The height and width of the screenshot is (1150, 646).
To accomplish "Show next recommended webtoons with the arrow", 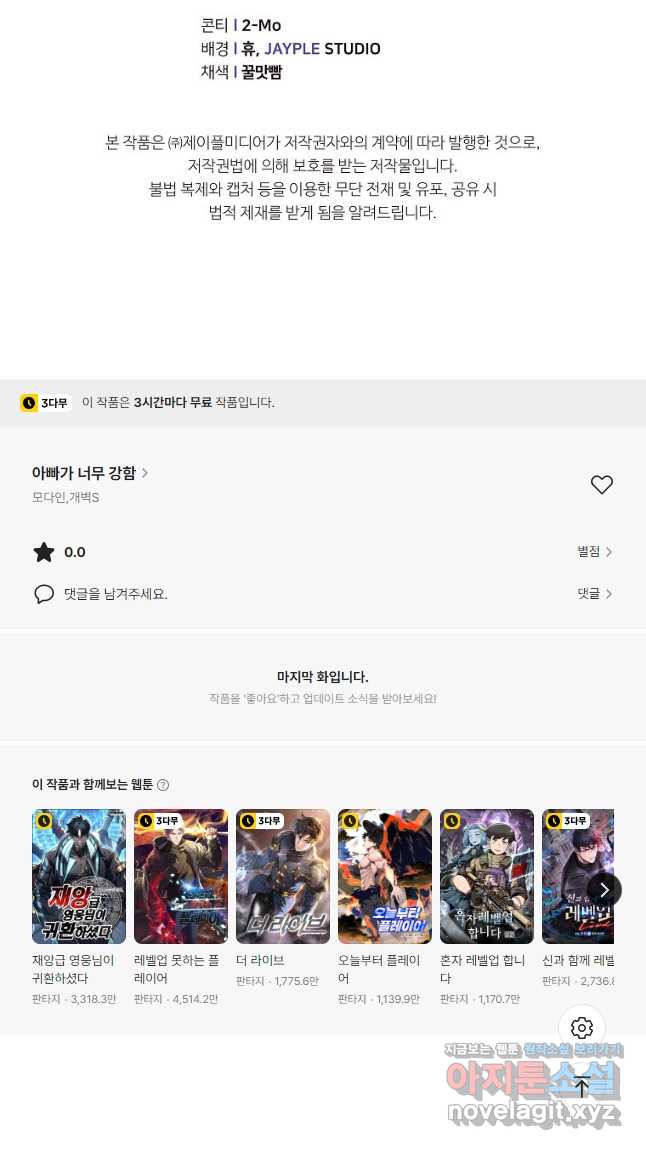I will point(604,889).
